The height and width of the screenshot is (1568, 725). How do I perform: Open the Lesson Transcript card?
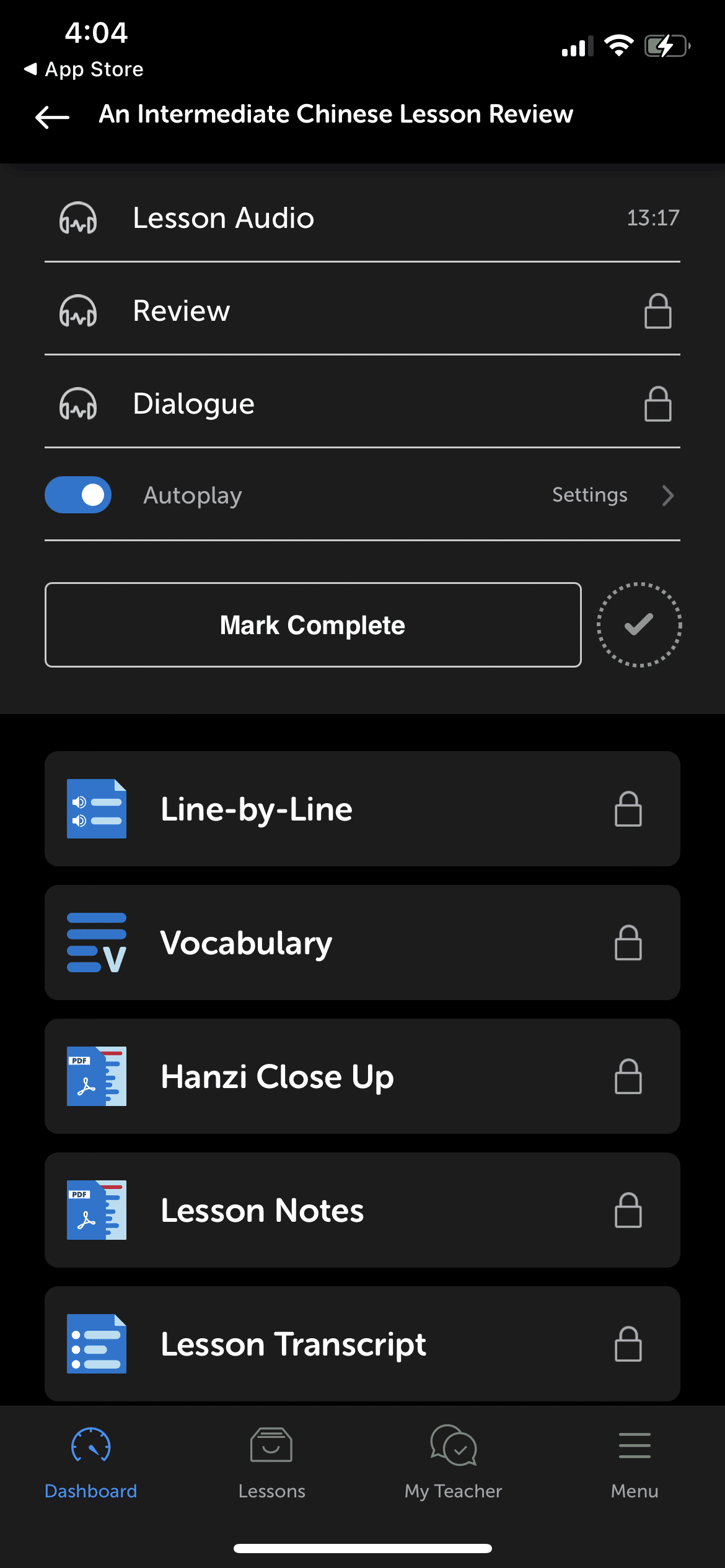[362, 1344]
